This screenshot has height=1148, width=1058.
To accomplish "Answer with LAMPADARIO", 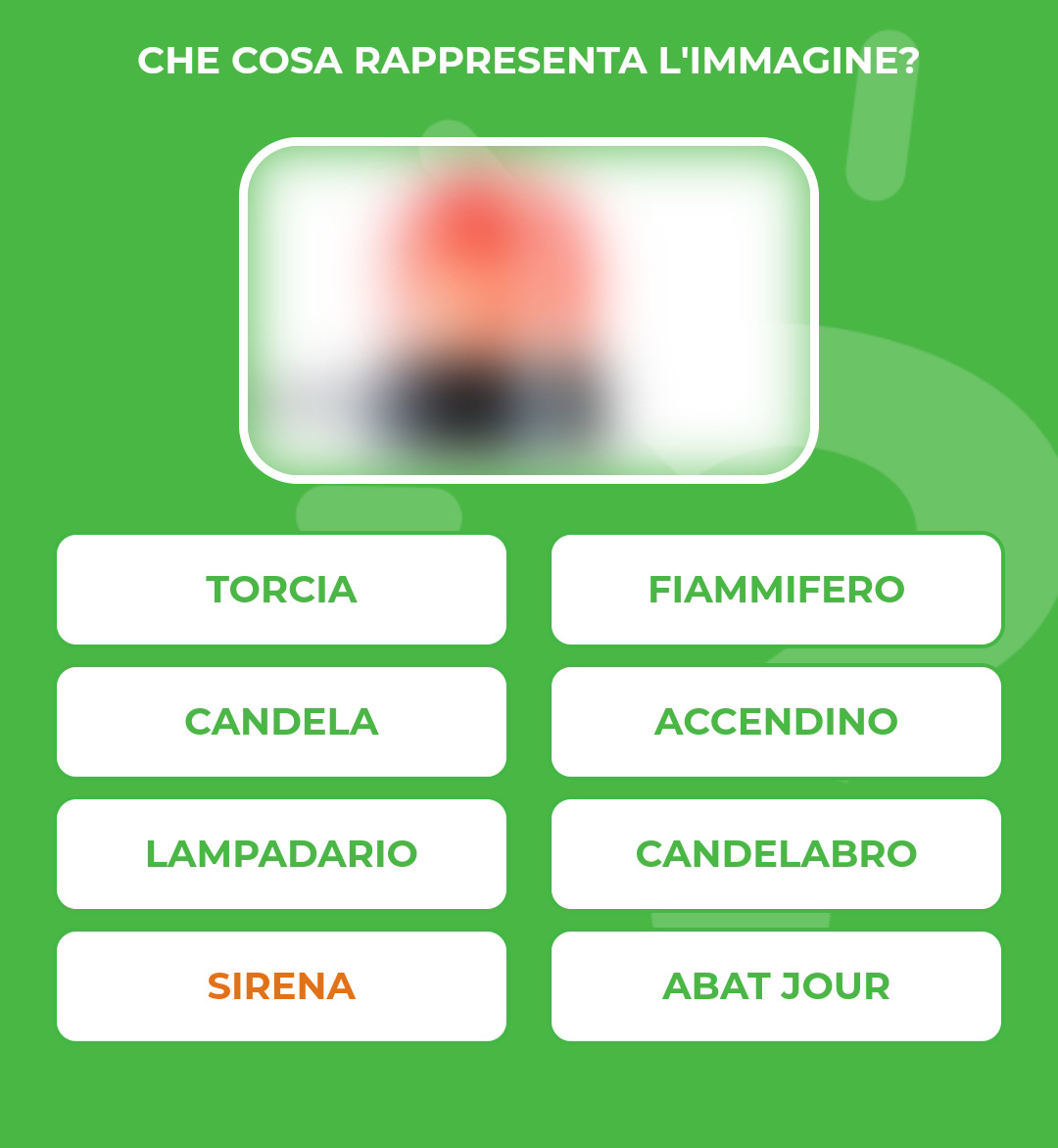I will point(281,854).
